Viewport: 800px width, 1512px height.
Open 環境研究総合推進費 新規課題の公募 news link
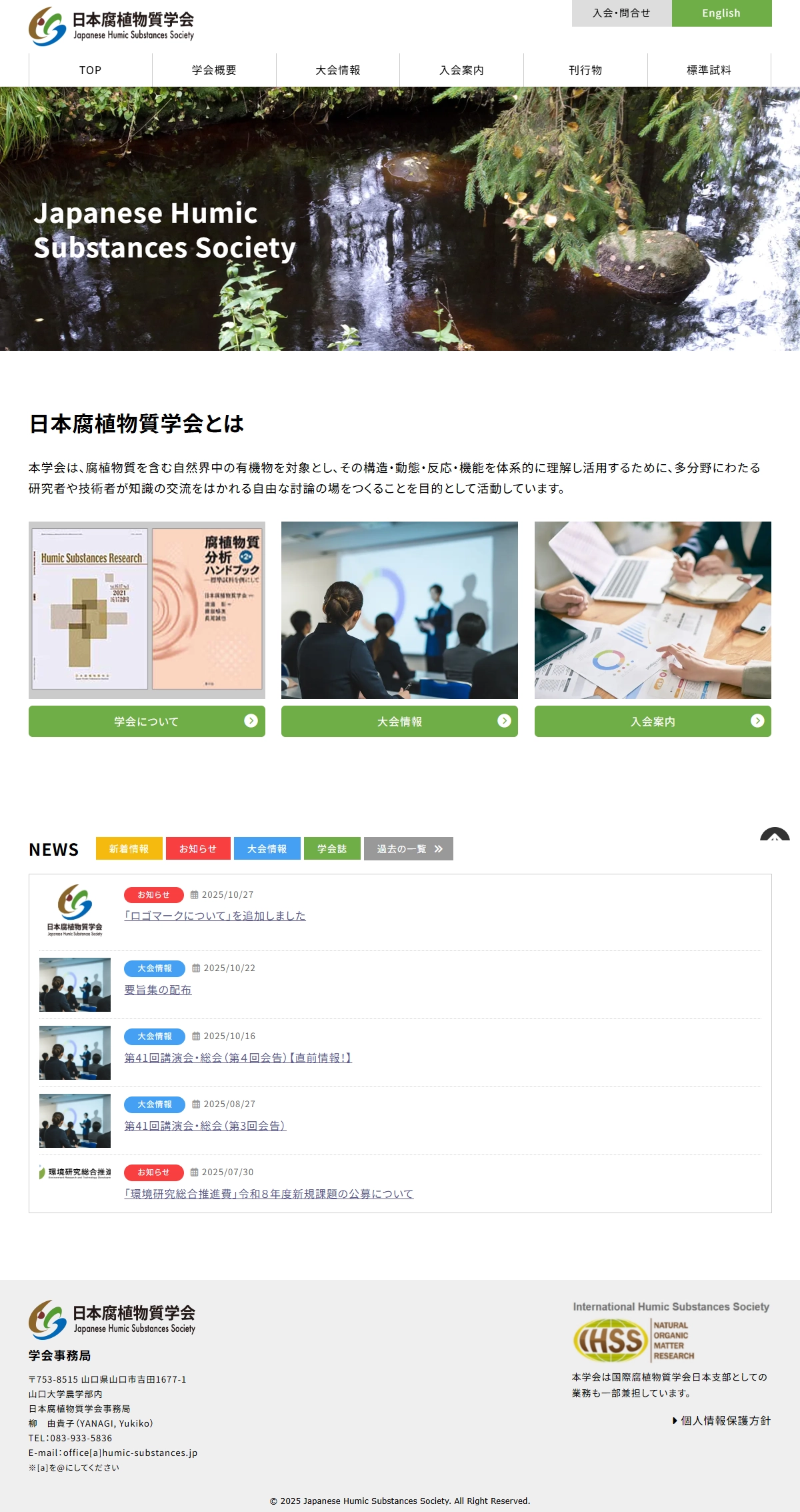click(269, 1194)
